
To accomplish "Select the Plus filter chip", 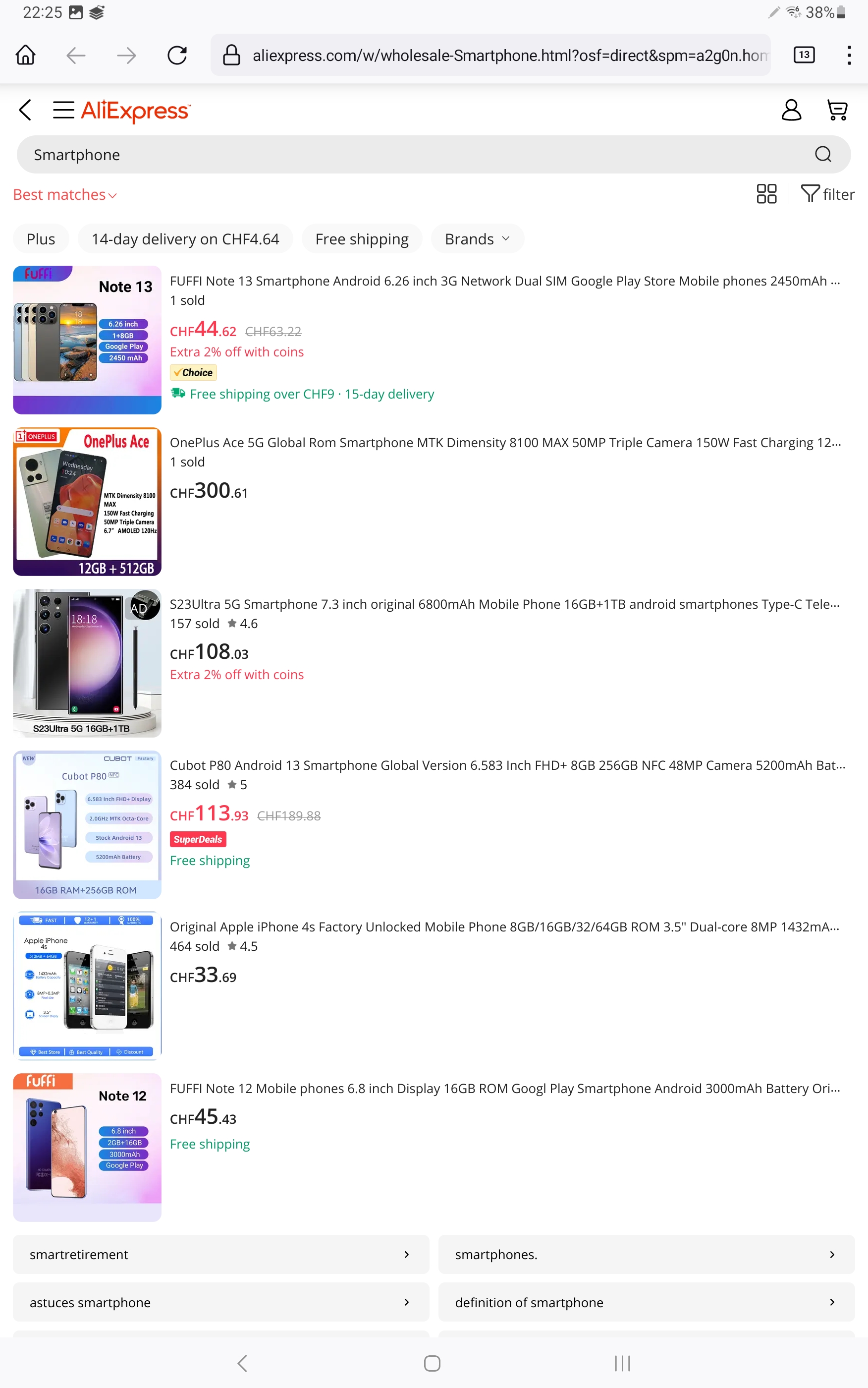I will click(41, 239).
